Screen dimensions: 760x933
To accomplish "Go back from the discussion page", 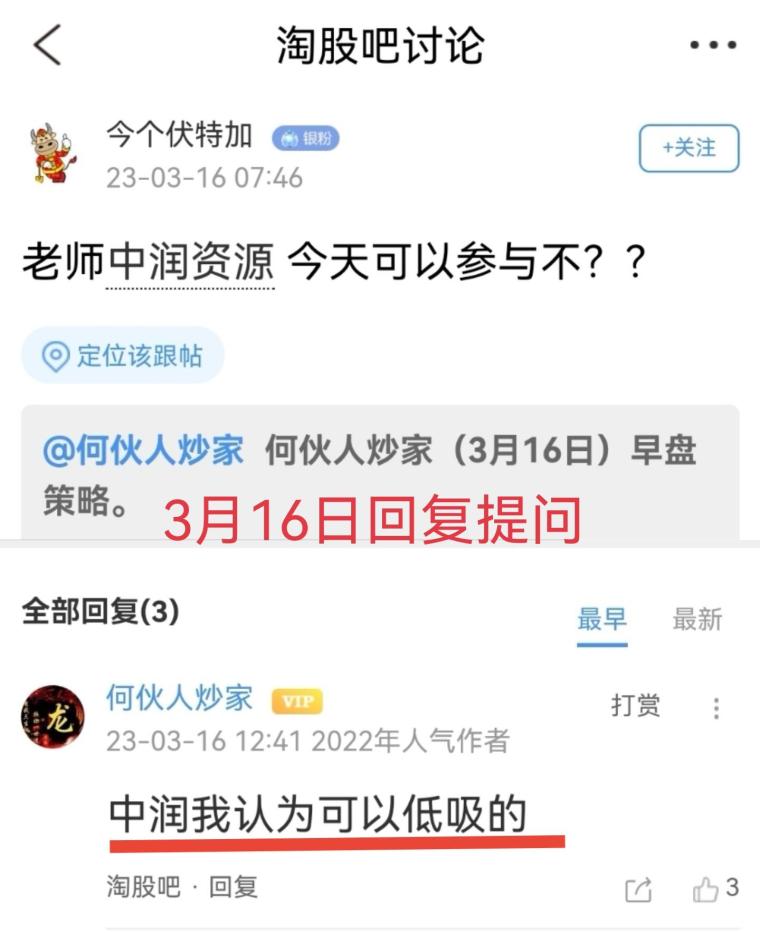I will 47,46.
